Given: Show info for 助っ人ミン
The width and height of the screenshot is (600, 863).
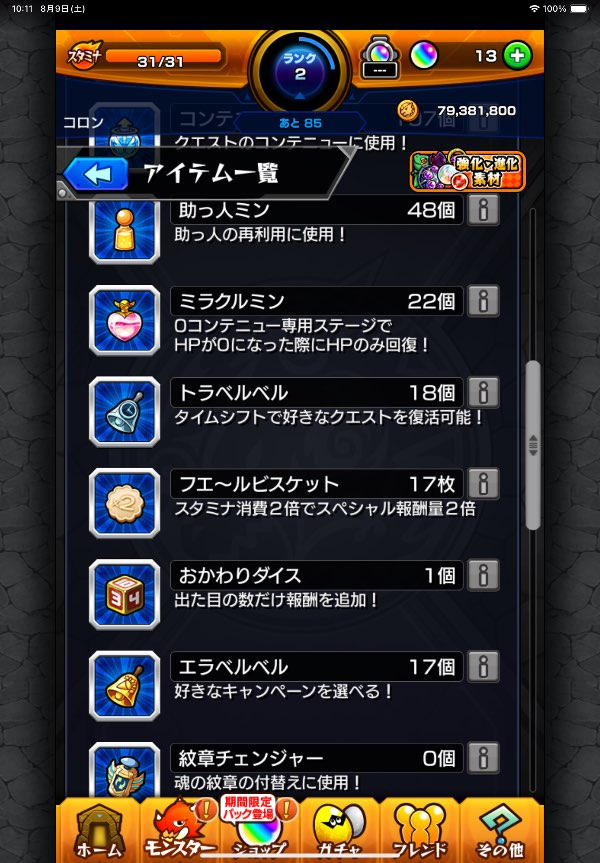Looking at the screenshot, I should tap(483, 211).
